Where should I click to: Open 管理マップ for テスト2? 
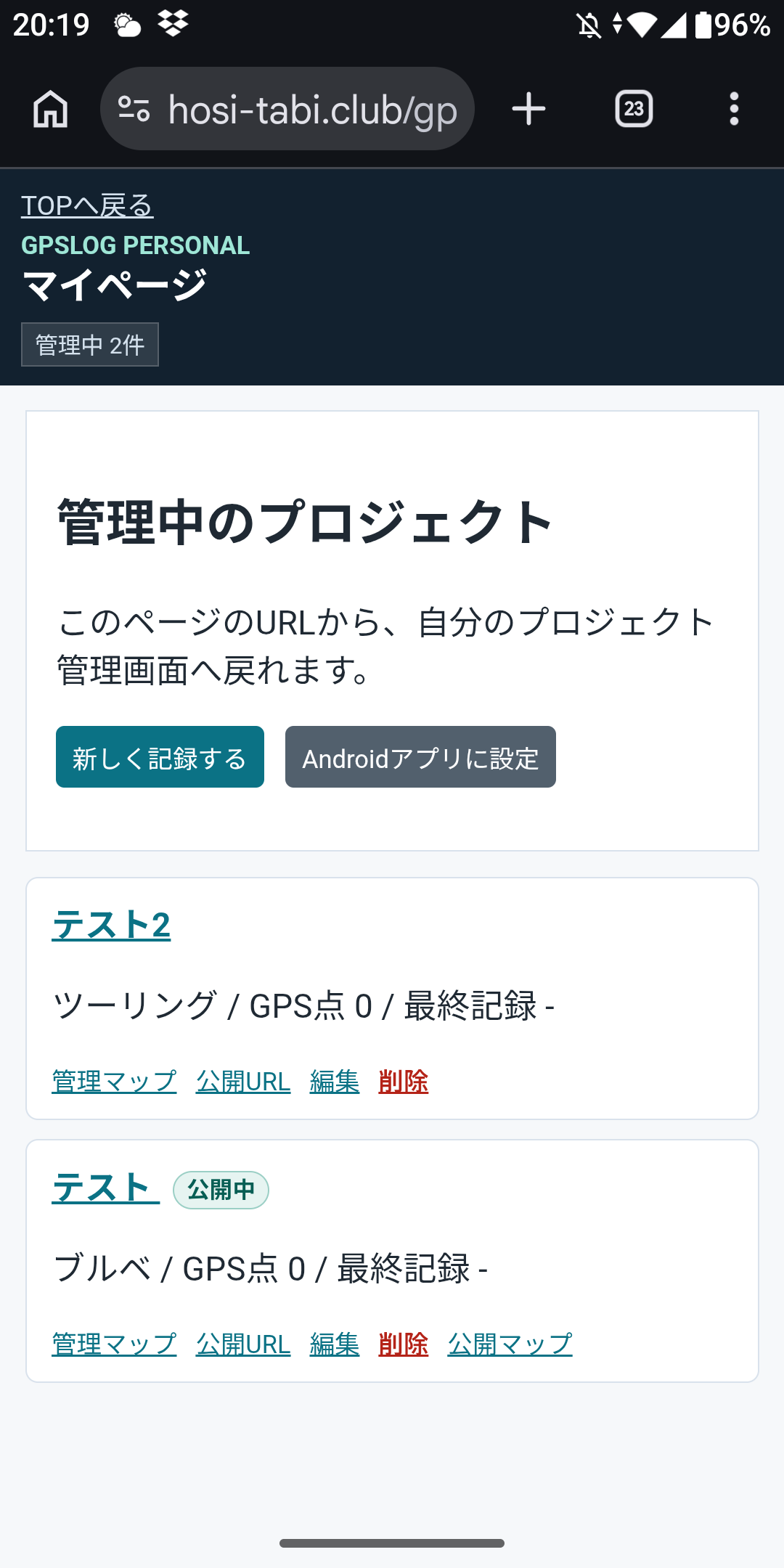click(x=114, y=1082)
